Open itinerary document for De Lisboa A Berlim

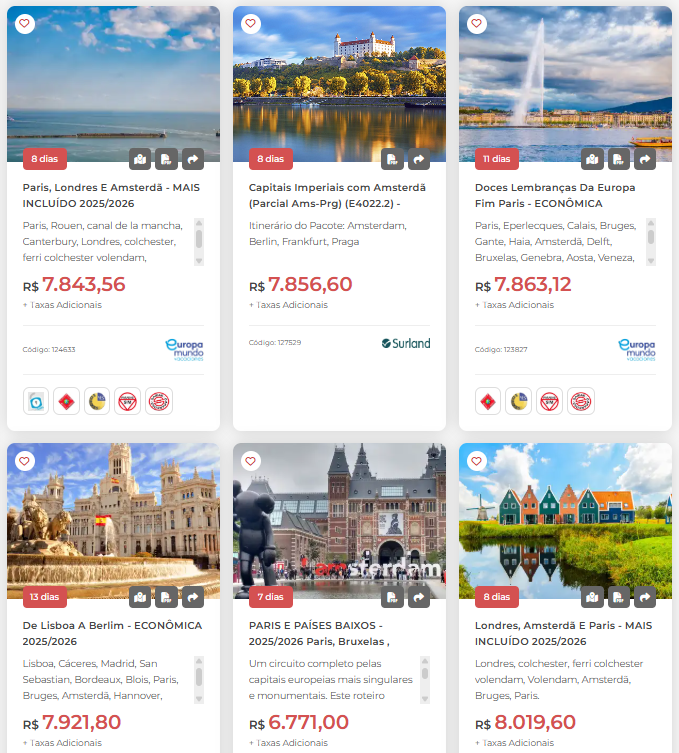coord(166,597)
